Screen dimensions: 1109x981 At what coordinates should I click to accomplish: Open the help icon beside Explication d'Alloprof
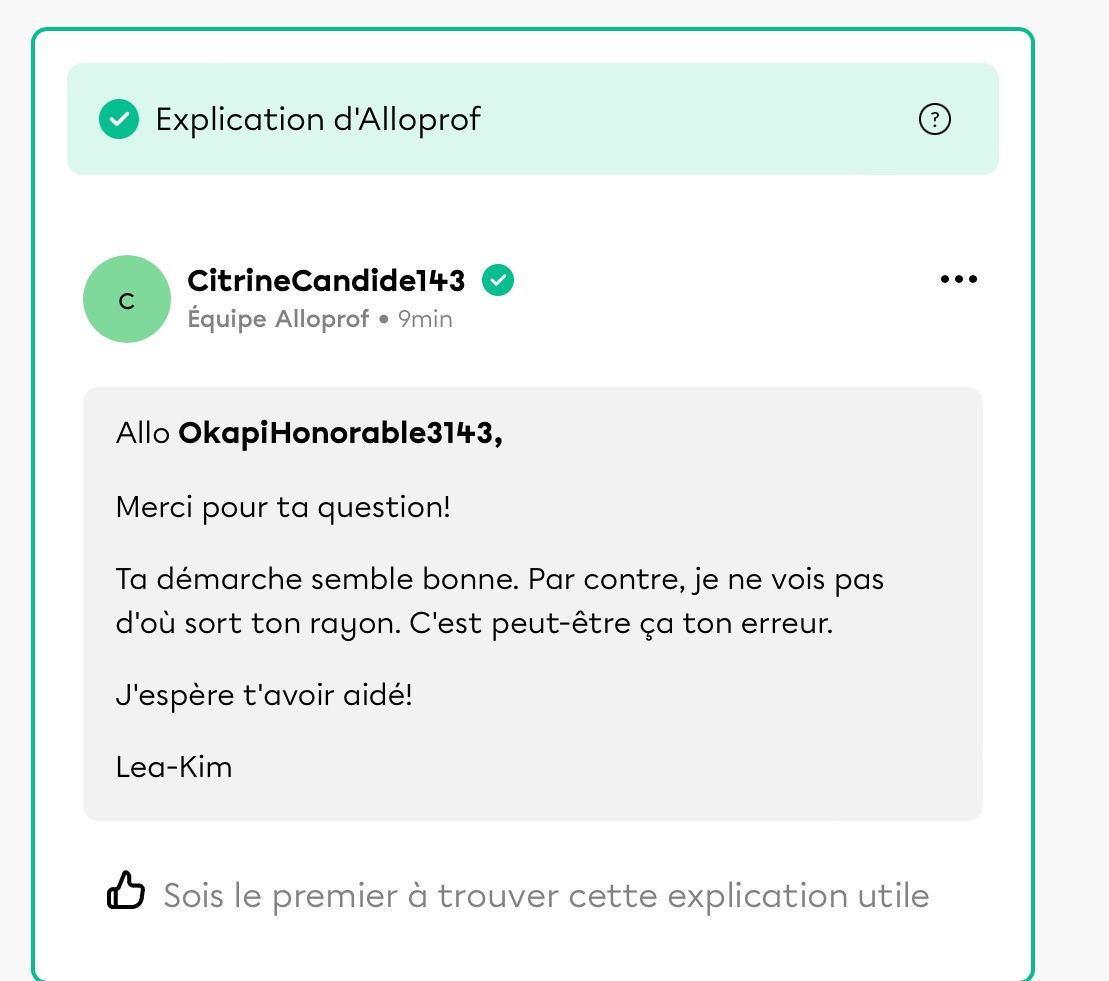pos(934,120)
